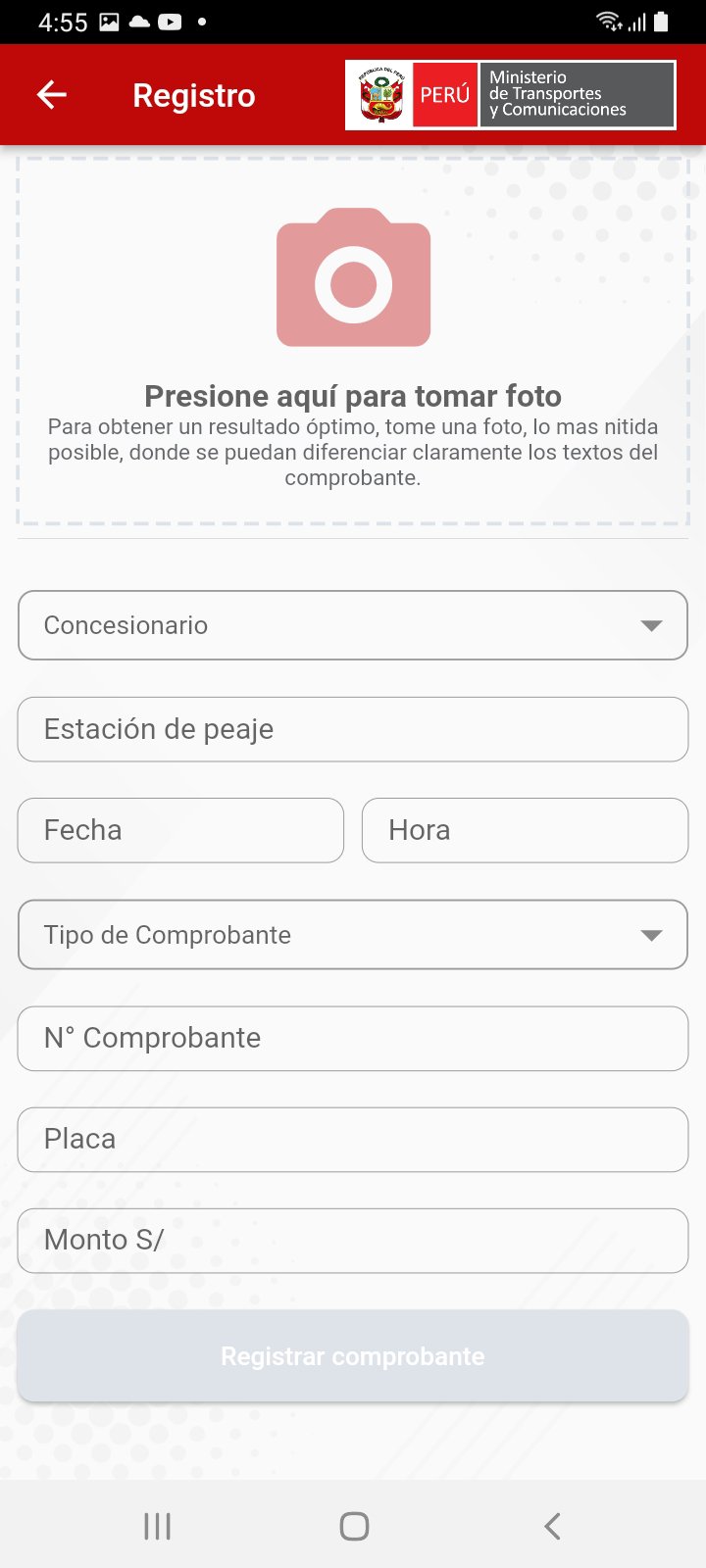Screen dimensions: 706x1568
Task: Go back using the app bar arrow
Action: 51,95
